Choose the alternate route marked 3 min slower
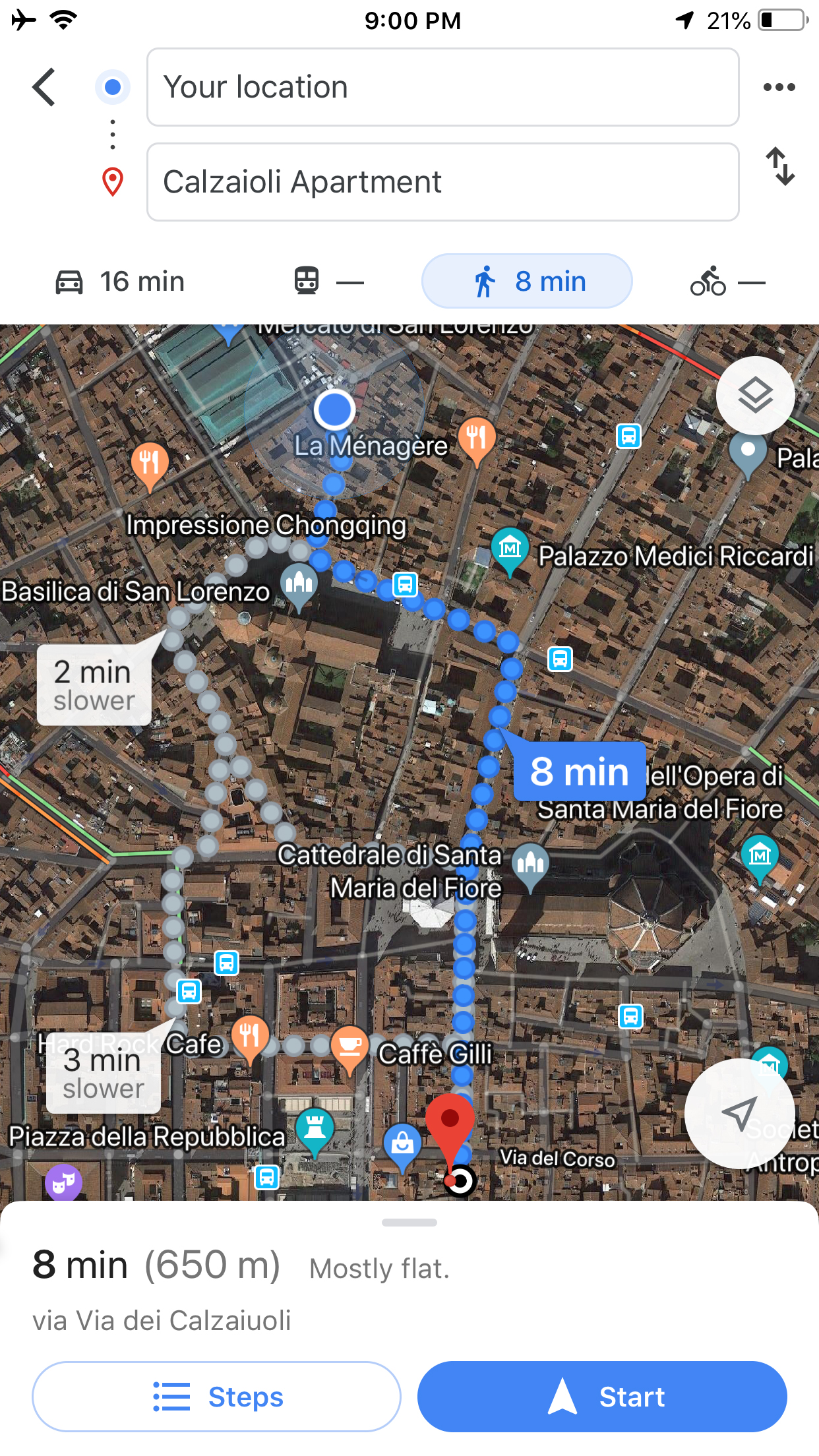Screen dimensions: 819x1456 [104, 1074]
